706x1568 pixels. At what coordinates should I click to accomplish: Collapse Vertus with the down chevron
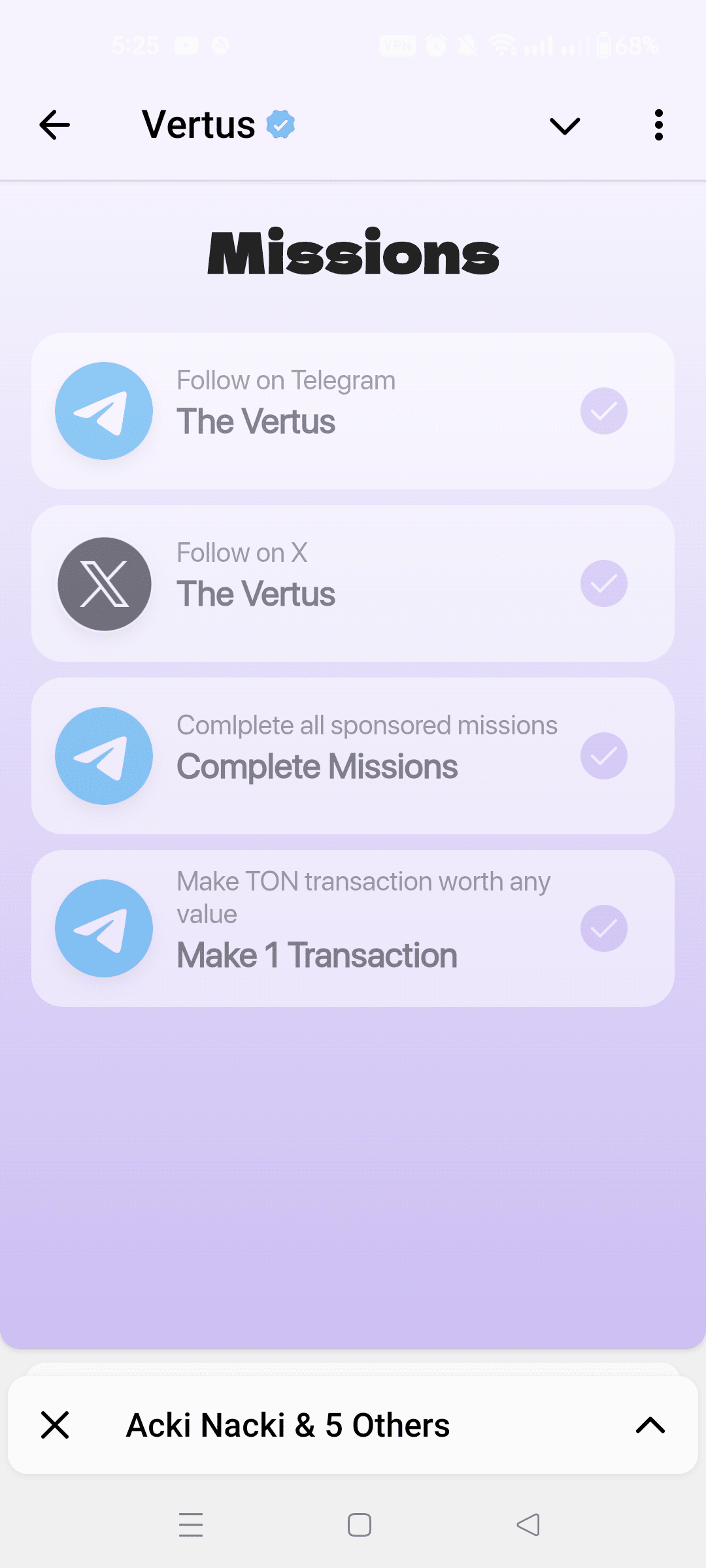(565, 125)
